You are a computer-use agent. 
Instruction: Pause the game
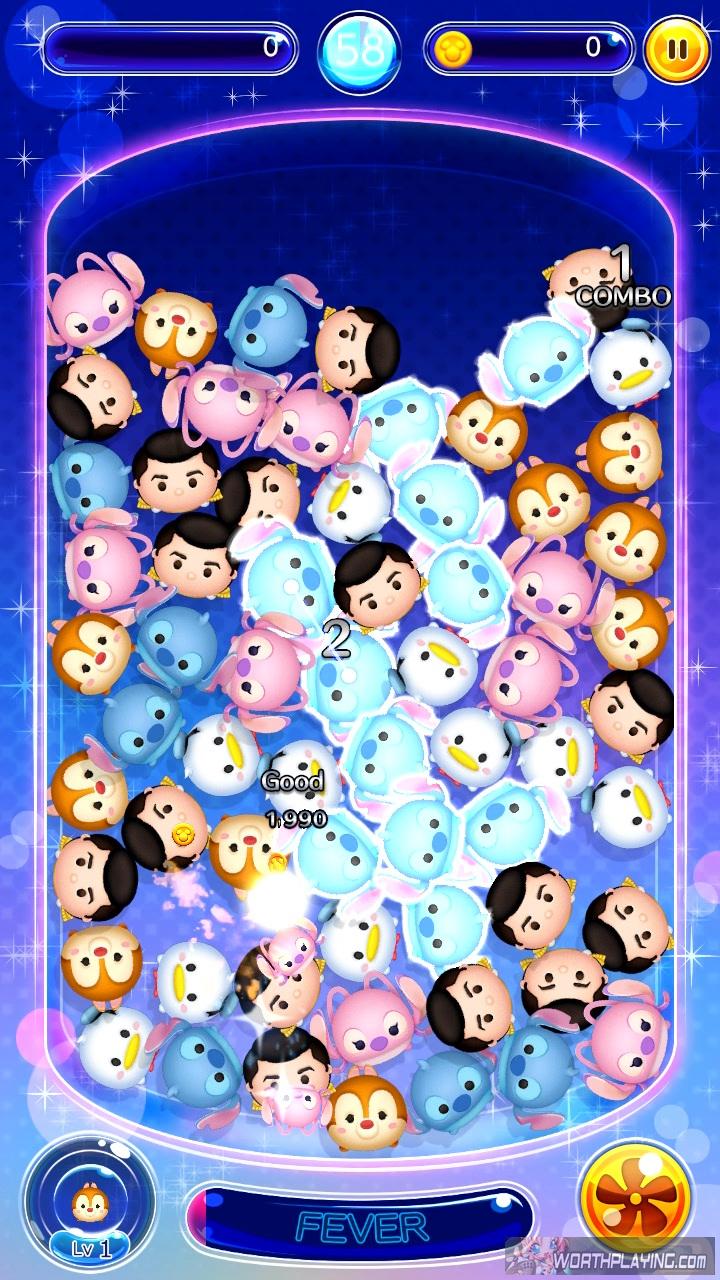click(x=676, y=49)
